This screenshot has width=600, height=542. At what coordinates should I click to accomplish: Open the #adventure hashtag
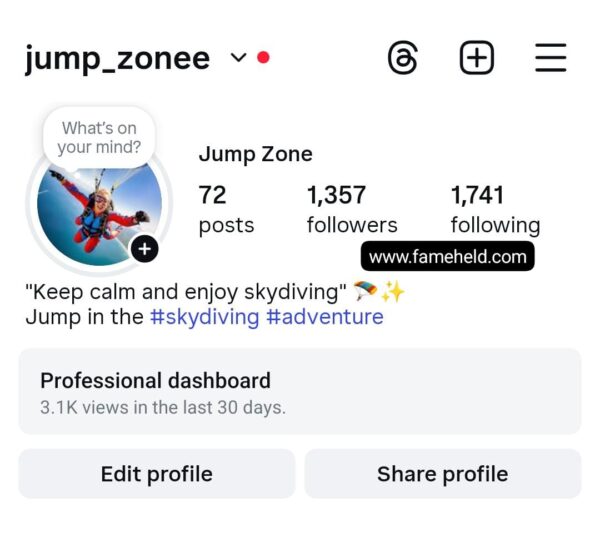(x=324, y=317)
